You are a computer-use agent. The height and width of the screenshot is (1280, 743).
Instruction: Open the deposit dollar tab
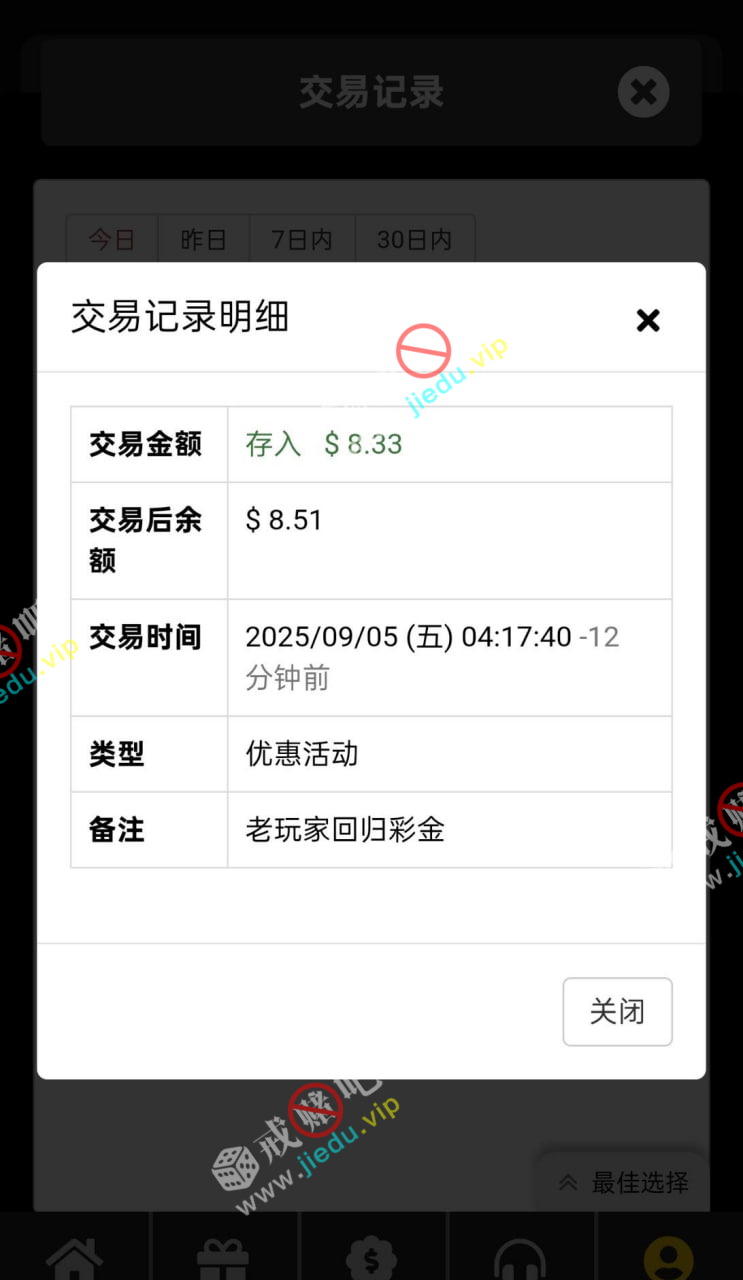pos(372,1256)
